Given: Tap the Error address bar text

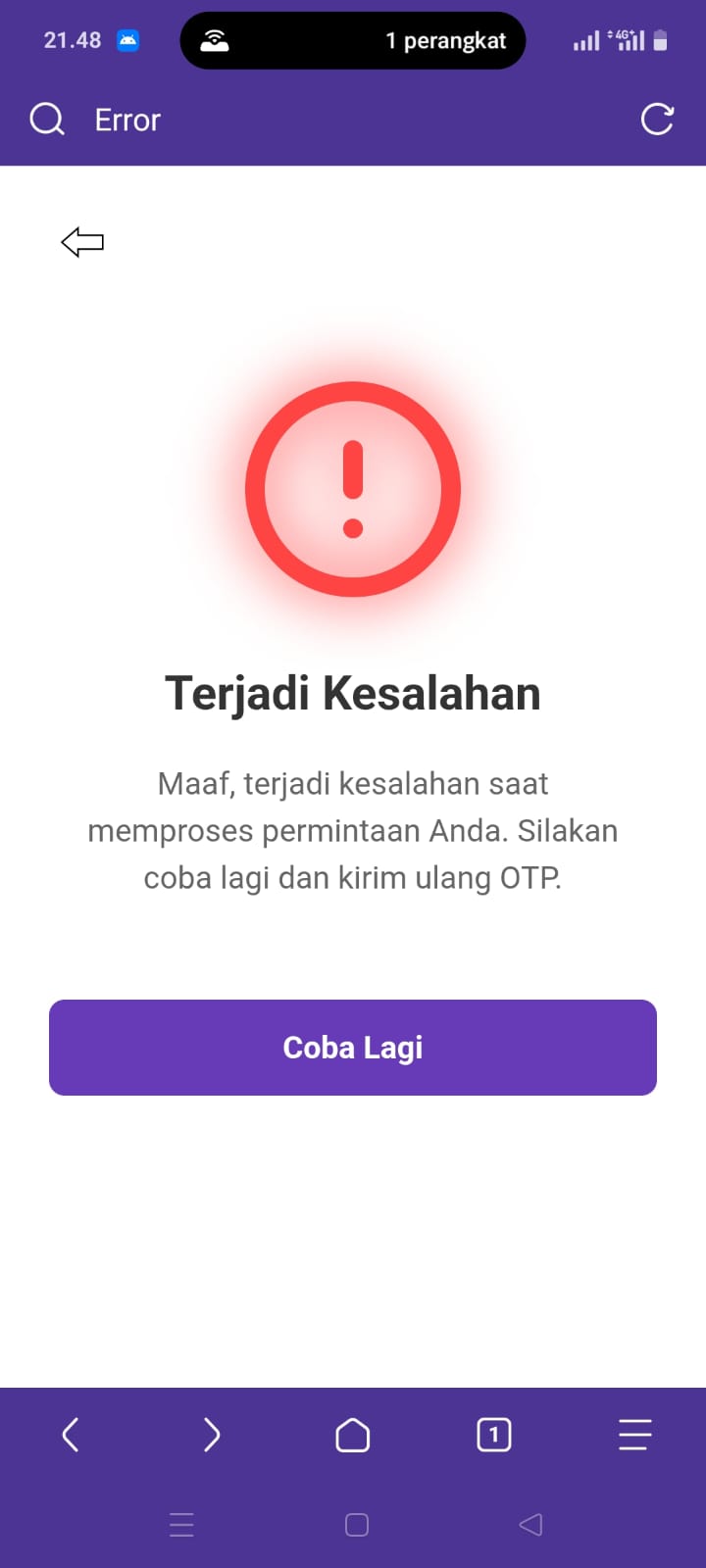Looking at the screenshot, I should coord(127,120).
